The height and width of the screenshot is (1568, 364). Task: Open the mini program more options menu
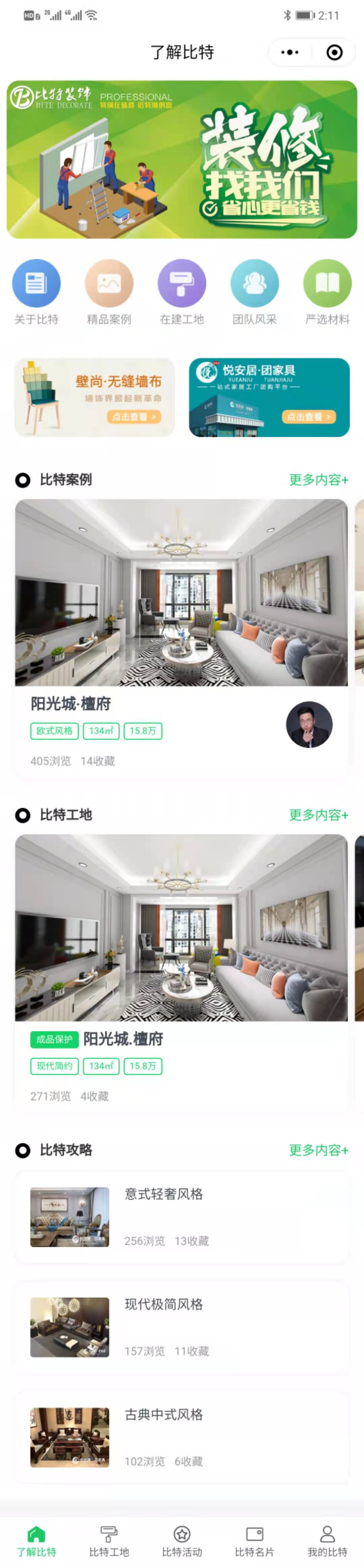pos(290,52)
